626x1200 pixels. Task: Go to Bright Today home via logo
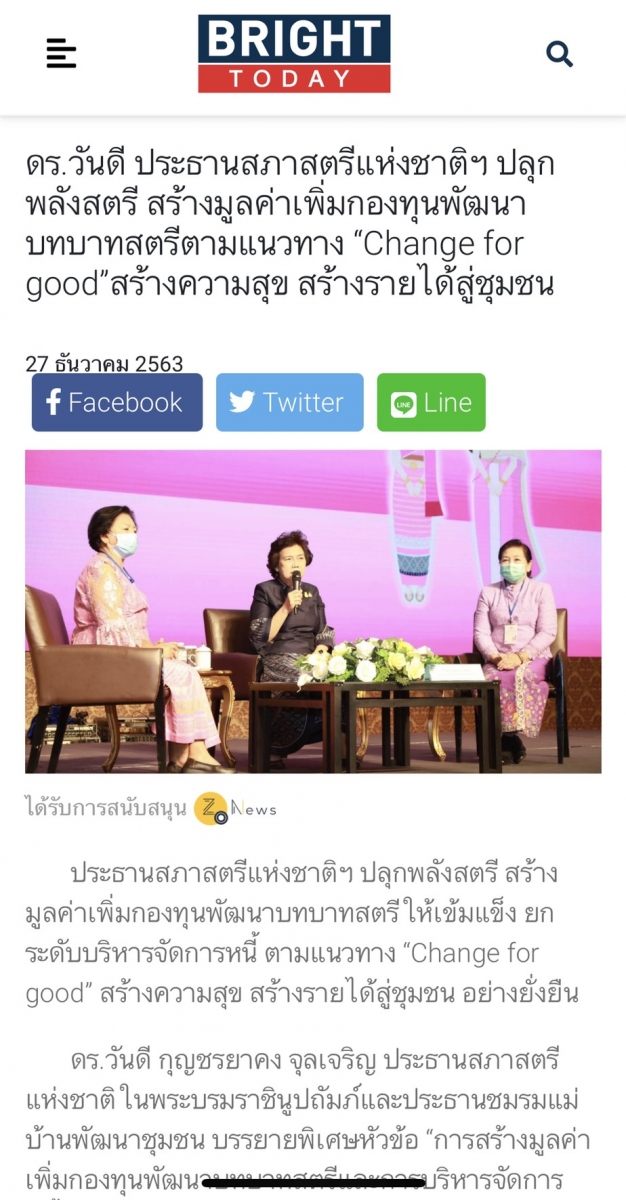(294, 54)
